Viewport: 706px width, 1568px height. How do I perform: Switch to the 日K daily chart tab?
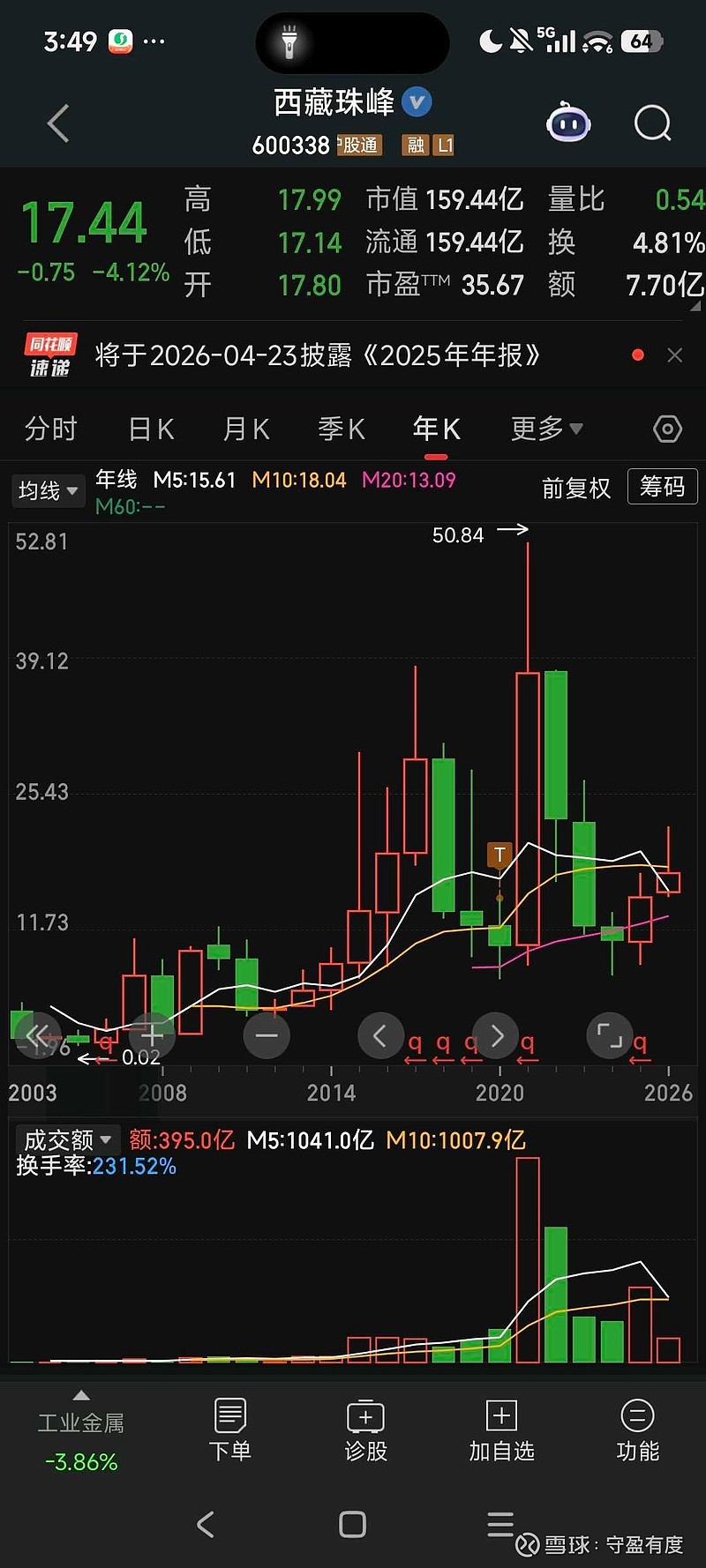click(149, 428)
